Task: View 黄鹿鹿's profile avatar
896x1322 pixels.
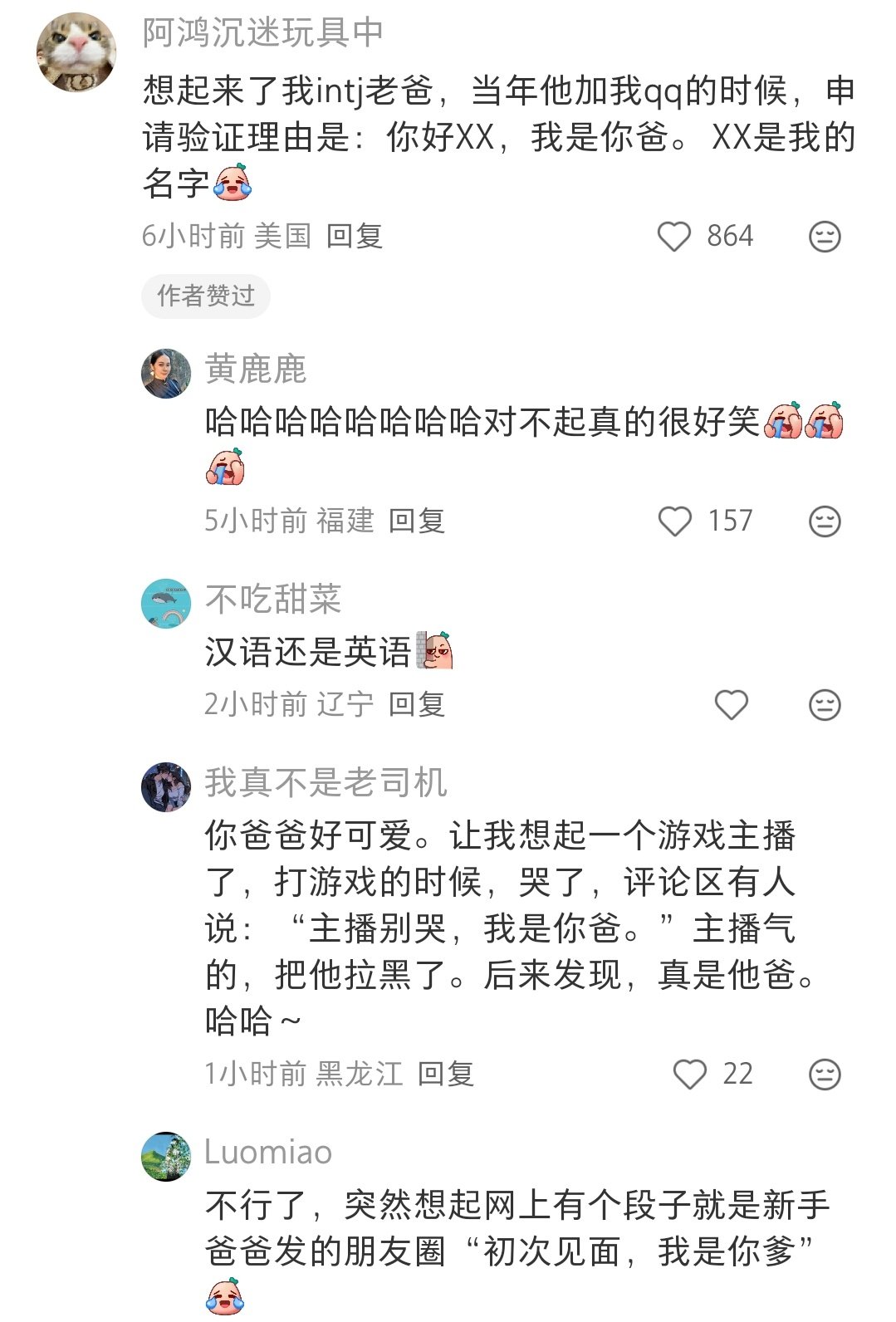Action: 166,374
